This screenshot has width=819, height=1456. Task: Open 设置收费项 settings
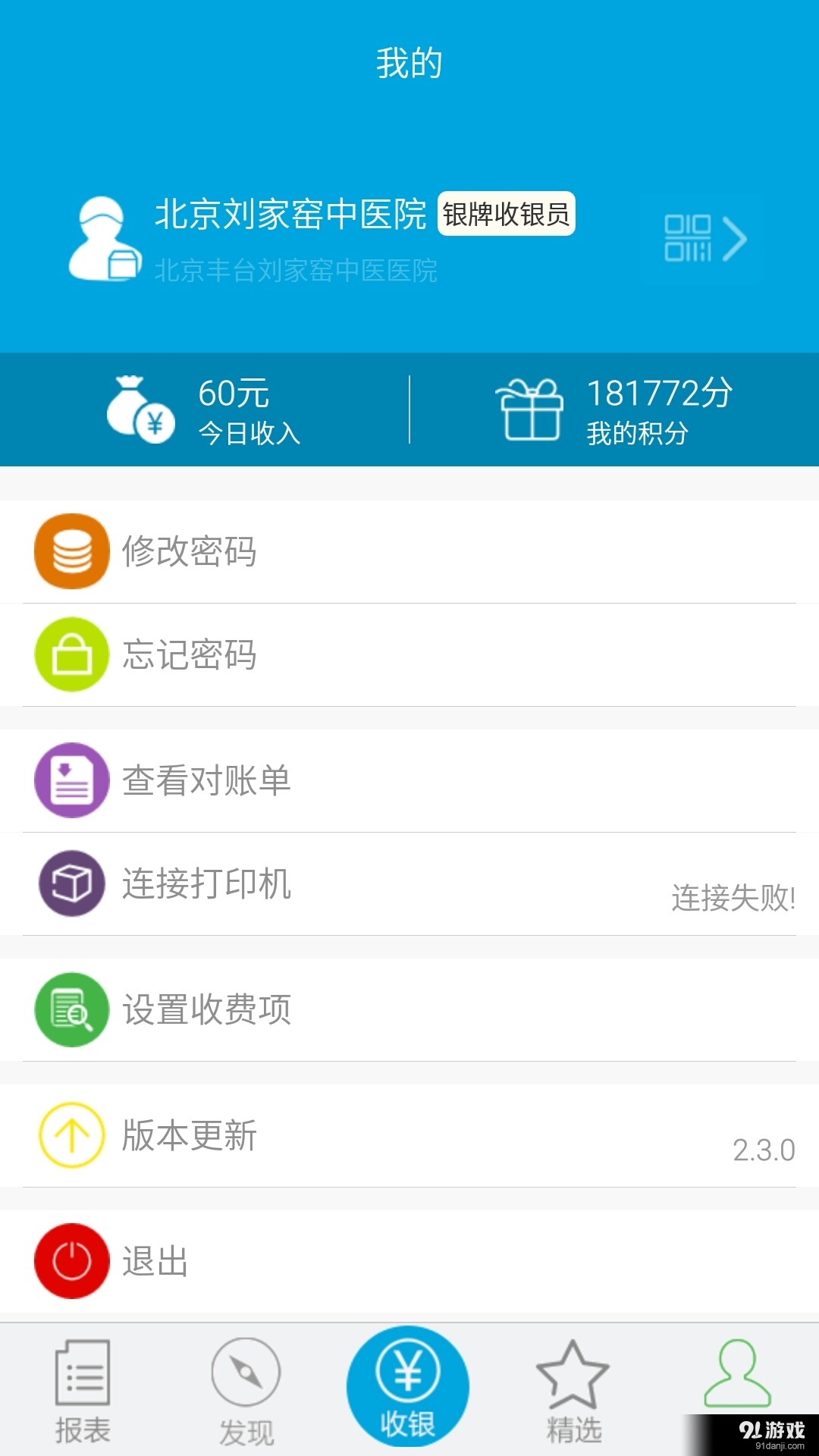pos(409,1009)
